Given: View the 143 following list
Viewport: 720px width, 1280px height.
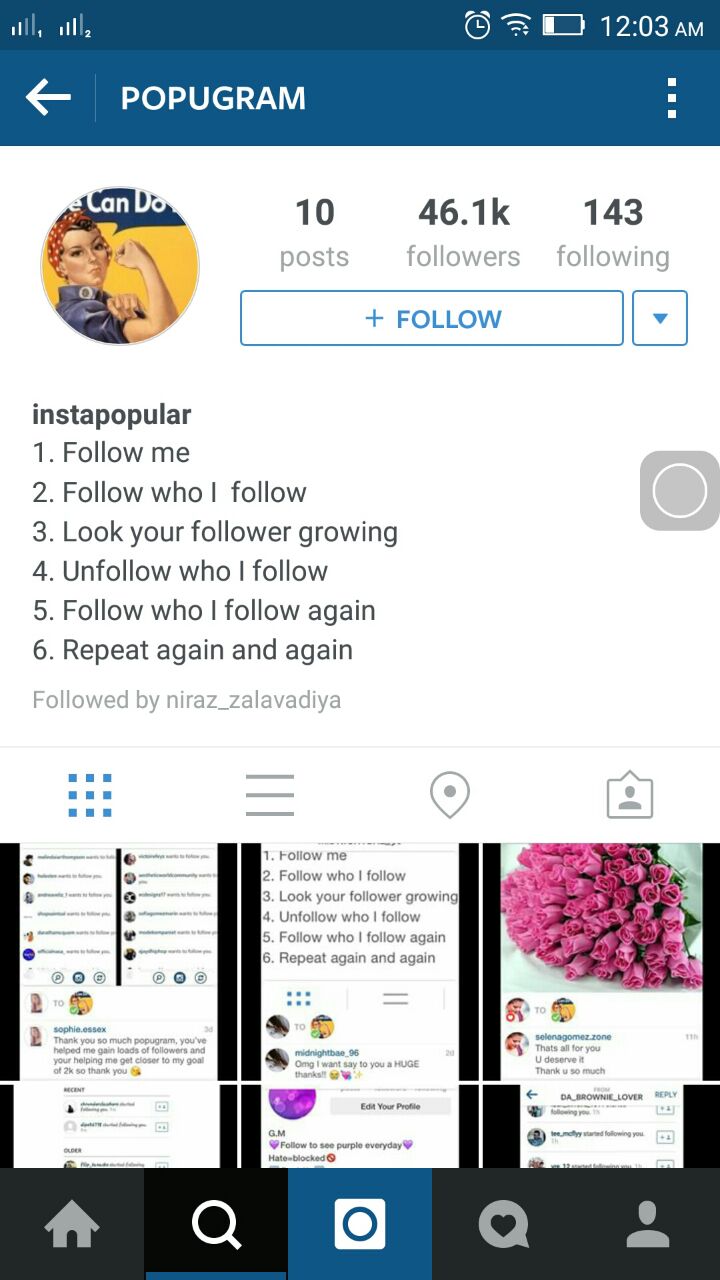Looking at the screenshot, I should click(613, 233).
